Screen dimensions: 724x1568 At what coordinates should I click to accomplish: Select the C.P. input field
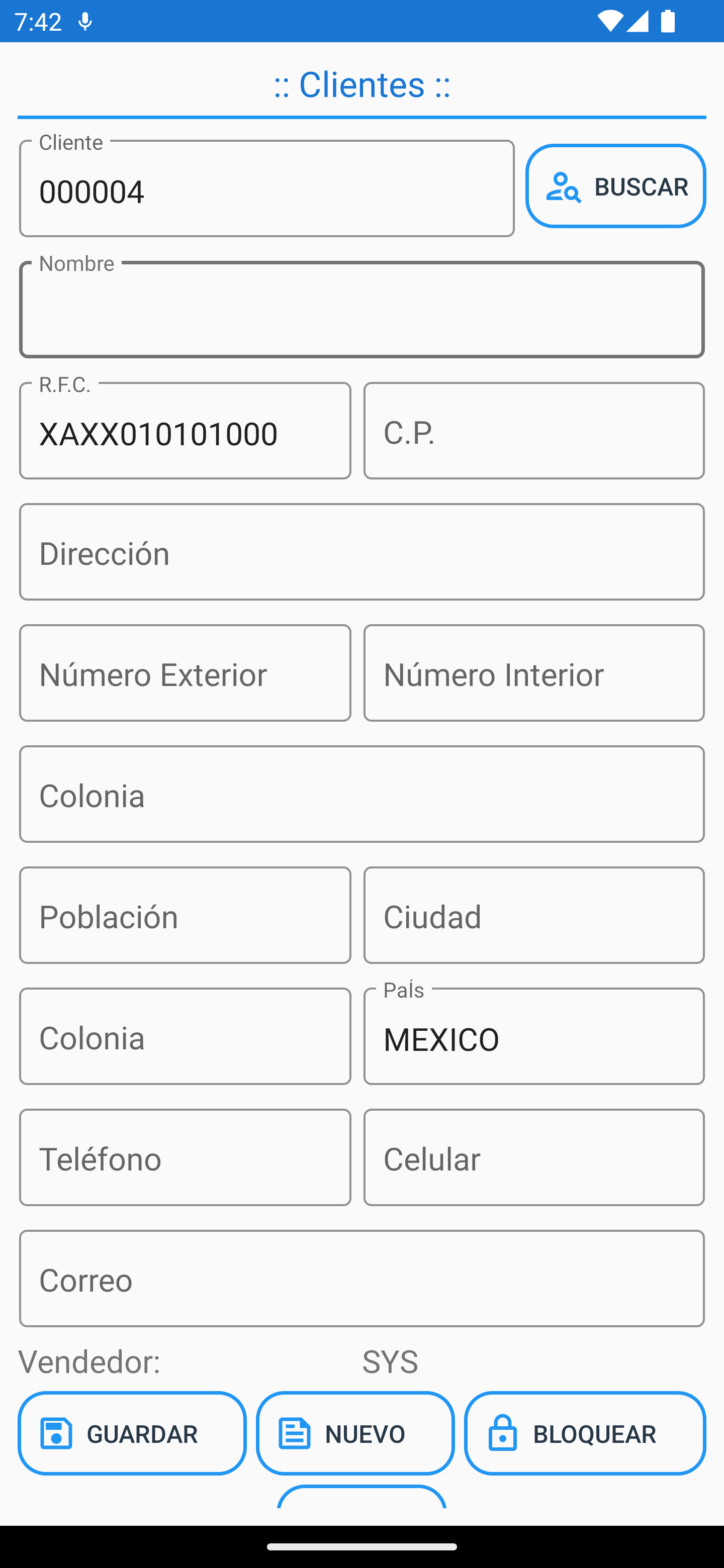pos(534,430)
